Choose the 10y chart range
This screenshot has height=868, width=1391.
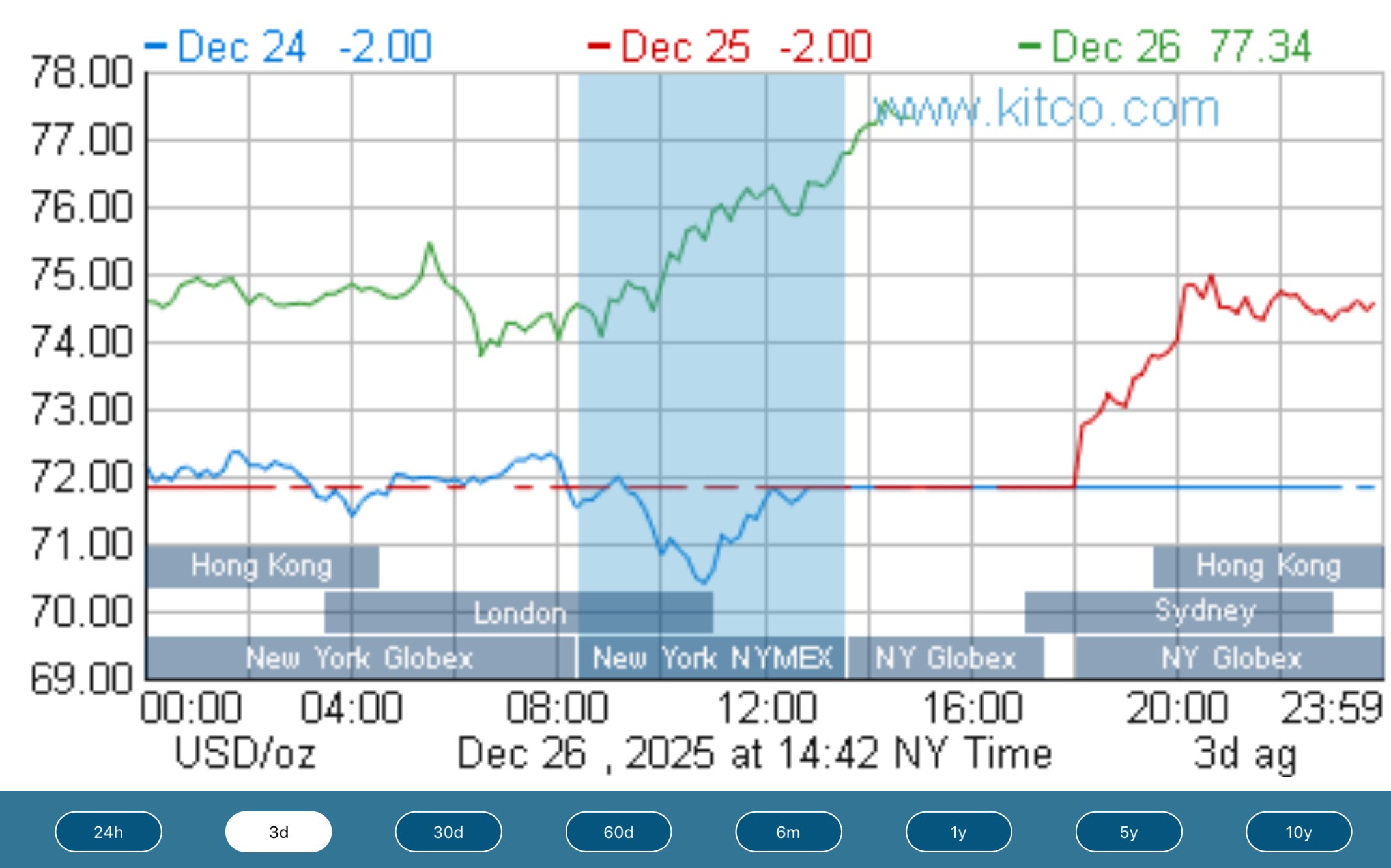tap(1298, 832)
